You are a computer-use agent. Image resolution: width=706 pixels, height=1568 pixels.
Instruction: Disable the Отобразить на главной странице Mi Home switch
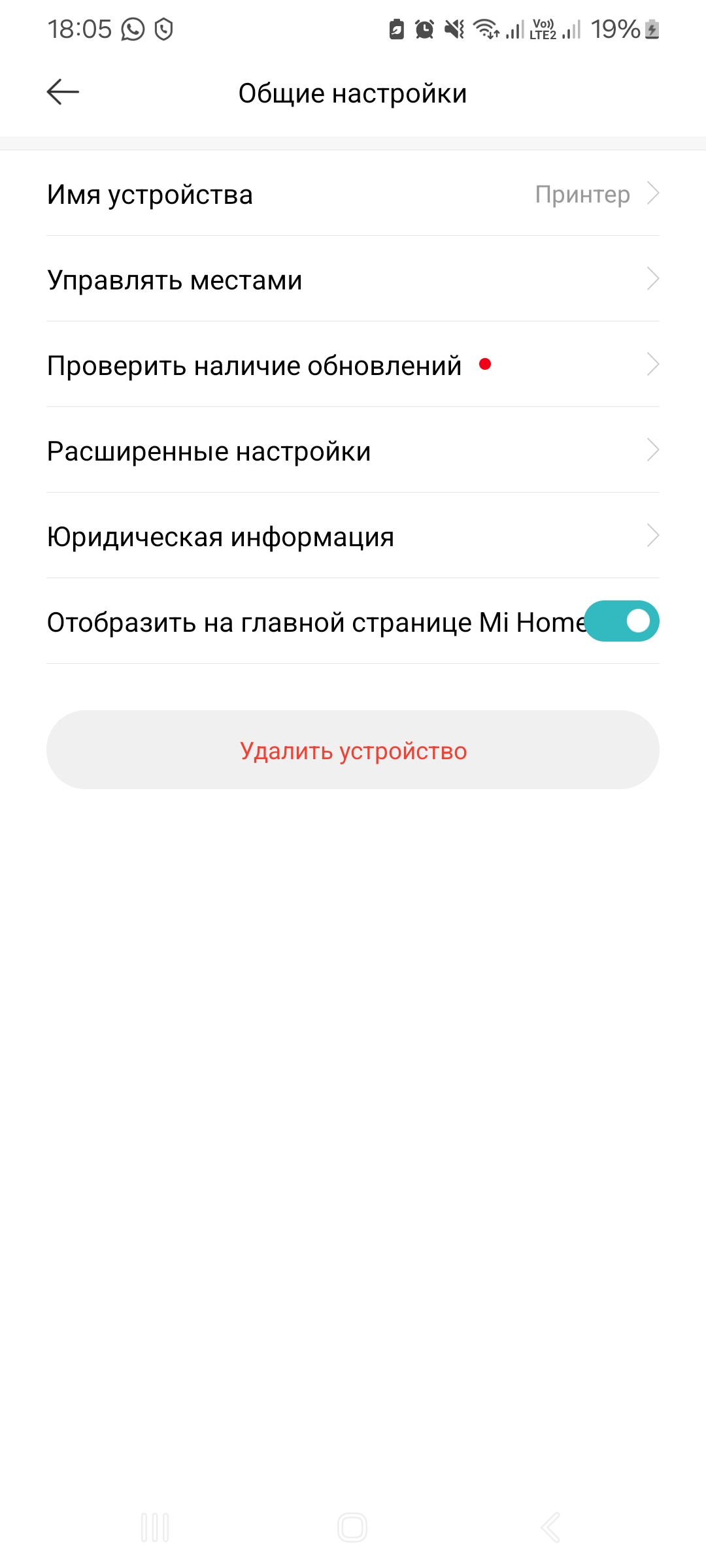pos(622,621)
